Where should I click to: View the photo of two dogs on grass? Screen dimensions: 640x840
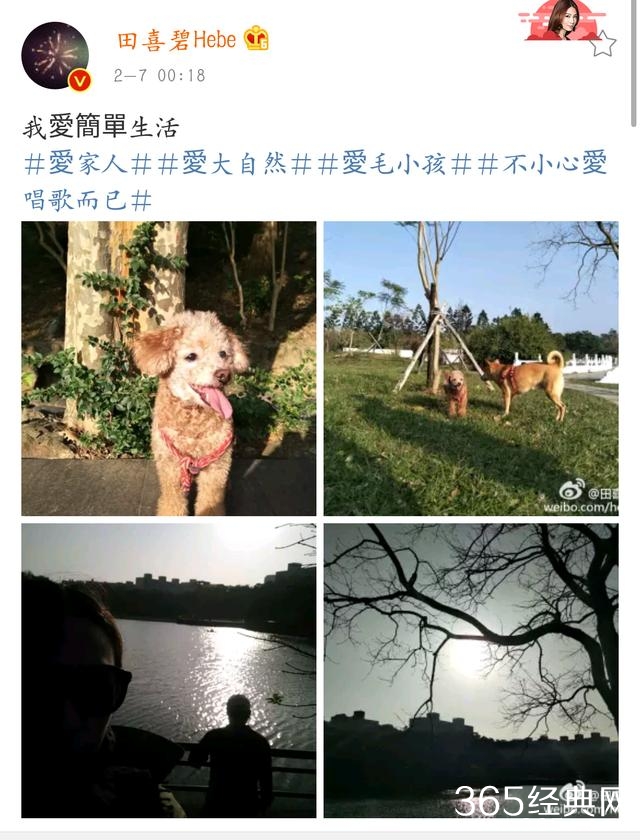click(x=470, y=368)
